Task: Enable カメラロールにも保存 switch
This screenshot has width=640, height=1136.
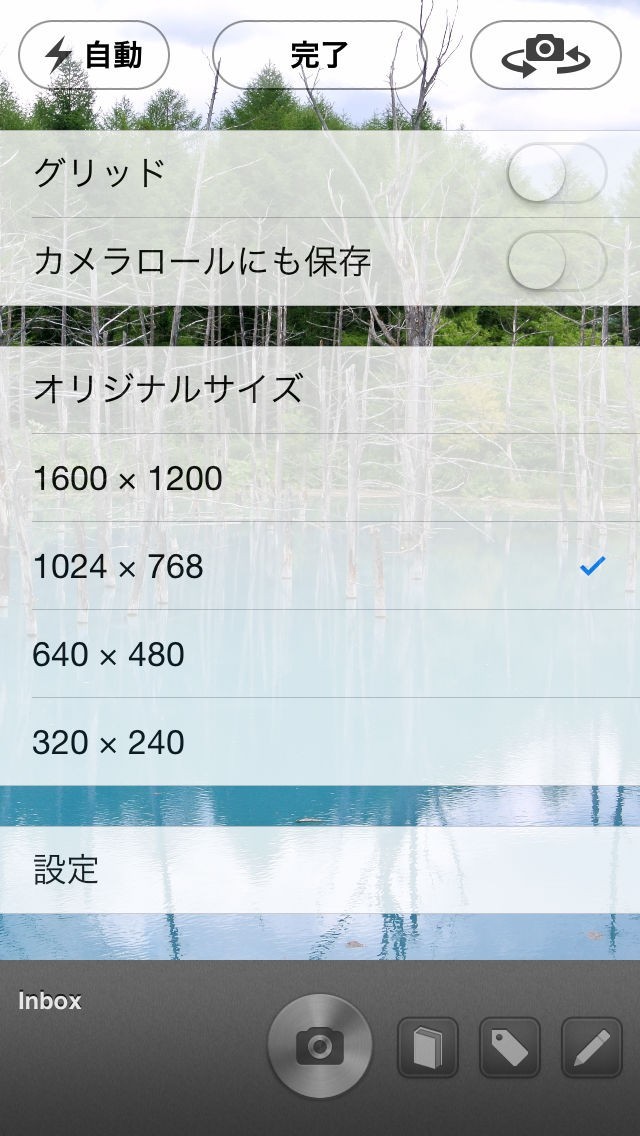Action: point(556,261)
